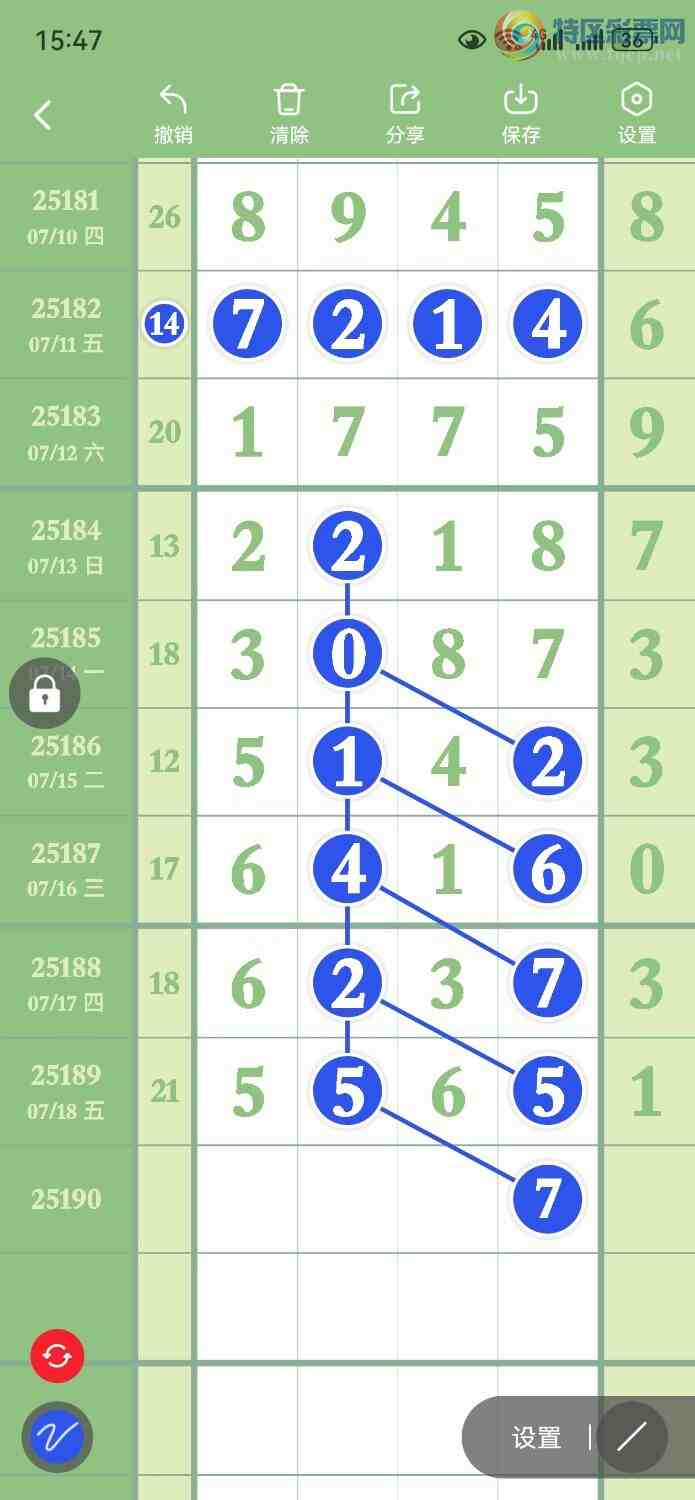Select the blue curve drawing tool
This screenshot has height=1500, width=695.
click(57, 1437)
